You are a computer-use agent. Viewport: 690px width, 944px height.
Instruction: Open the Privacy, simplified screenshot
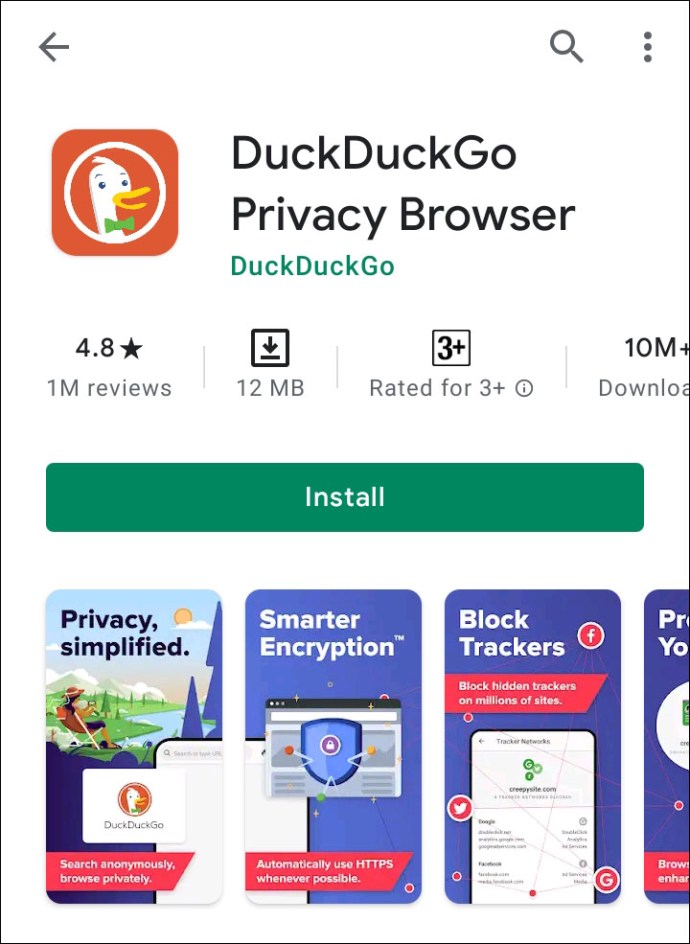(134, 746)
